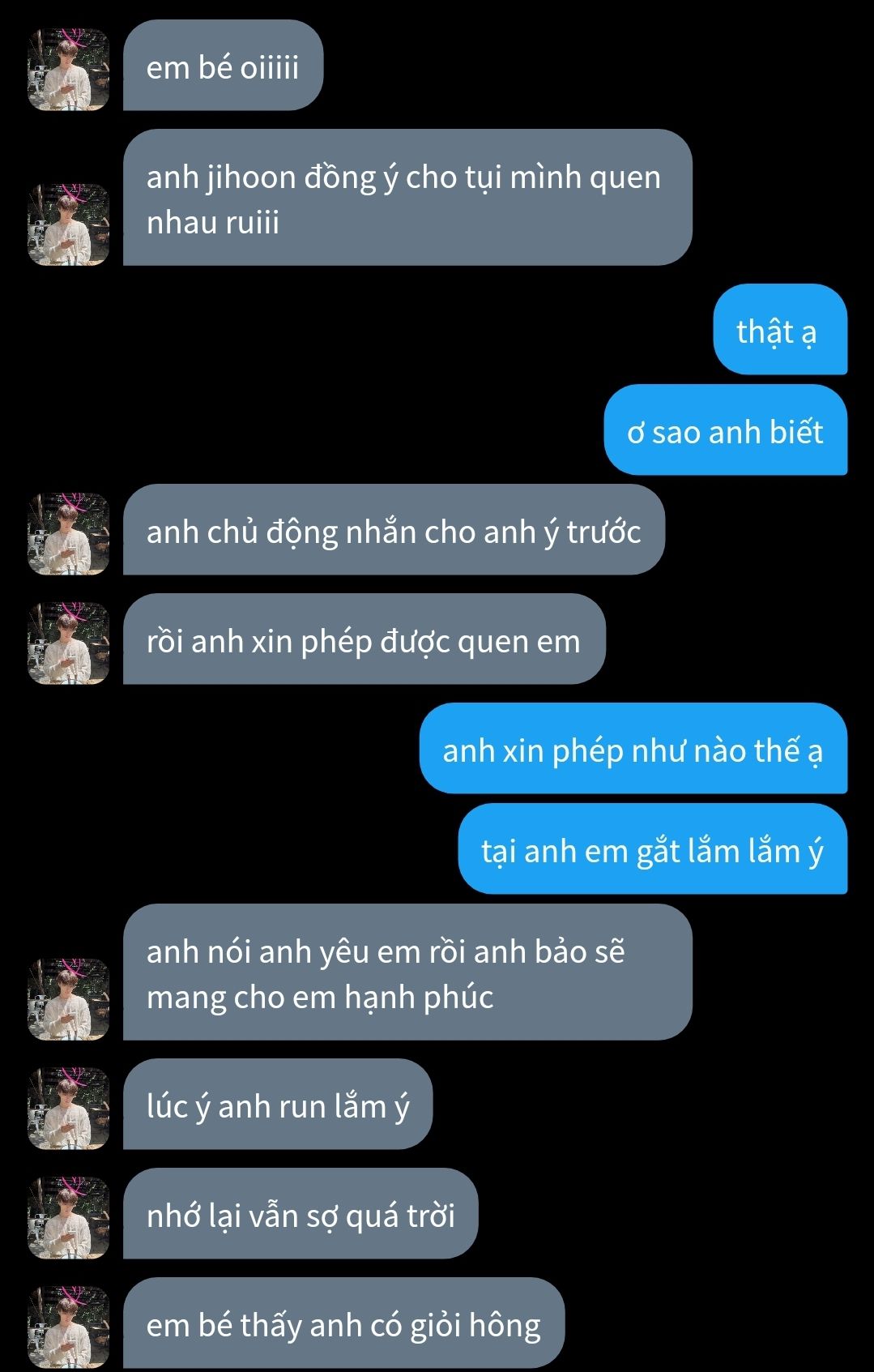Viewport: 874px width, 1372px height.
Task: Open sender's avatar beside "em bé oiiiii"
Action: pyautogui.click(x=69, y=70)
